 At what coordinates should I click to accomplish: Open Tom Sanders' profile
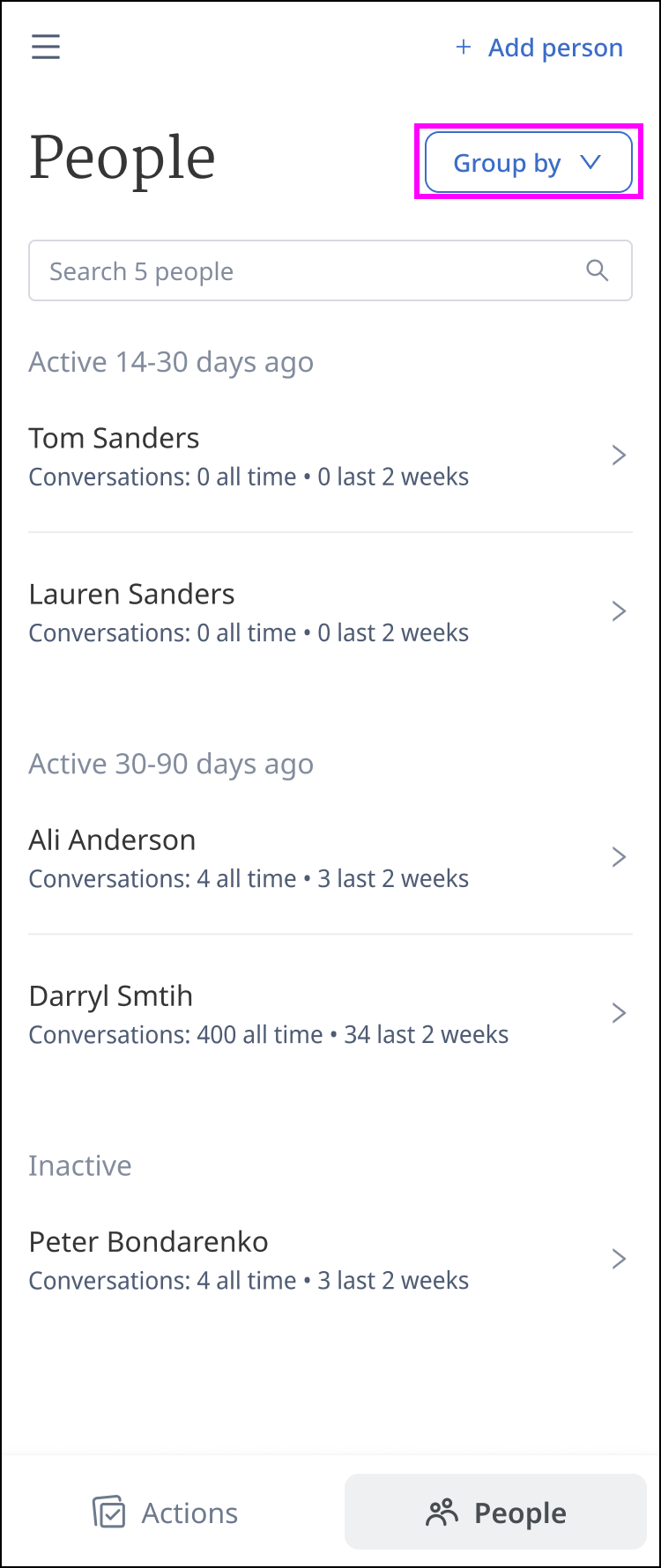[330, 455]
